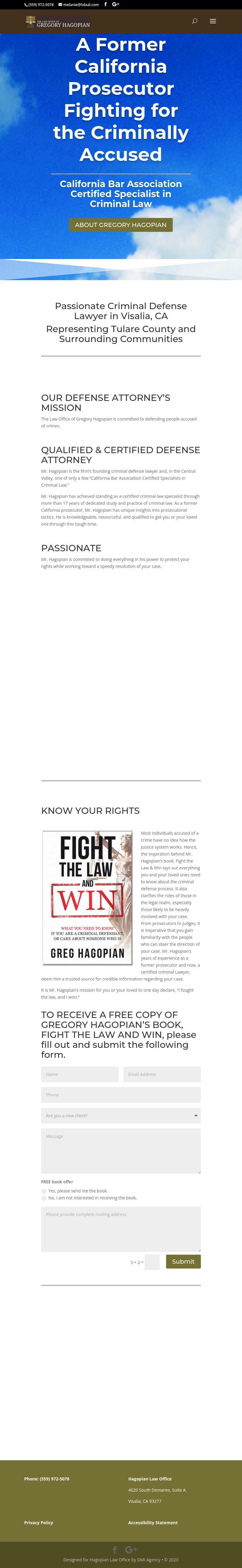242x1568 pixels.
Task: Tap the Message text area
Action: pos(121,1150)
